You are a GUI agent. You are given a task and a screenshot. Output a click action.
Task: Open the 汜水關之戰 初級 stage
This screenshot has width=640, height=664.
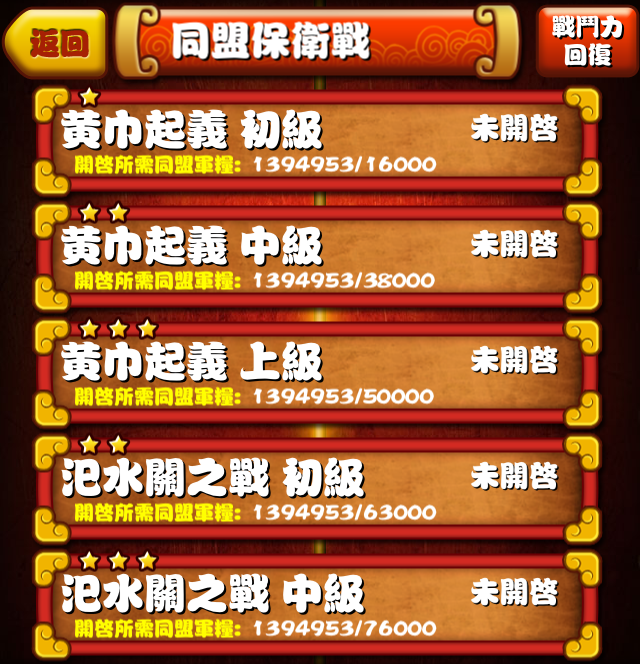tap(316, 490)
